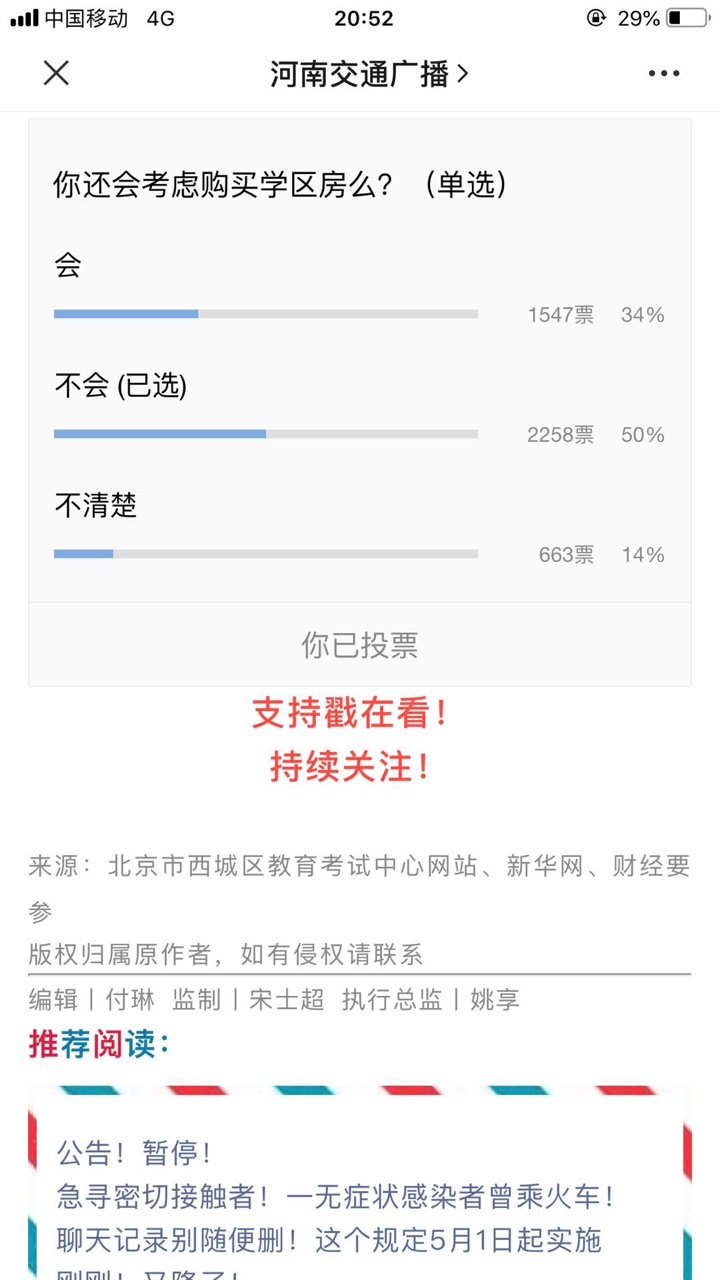Open the 公告！暂停！ recommended article
The height and width of the screenshot is (1280, 720).
coord(135,1152)
